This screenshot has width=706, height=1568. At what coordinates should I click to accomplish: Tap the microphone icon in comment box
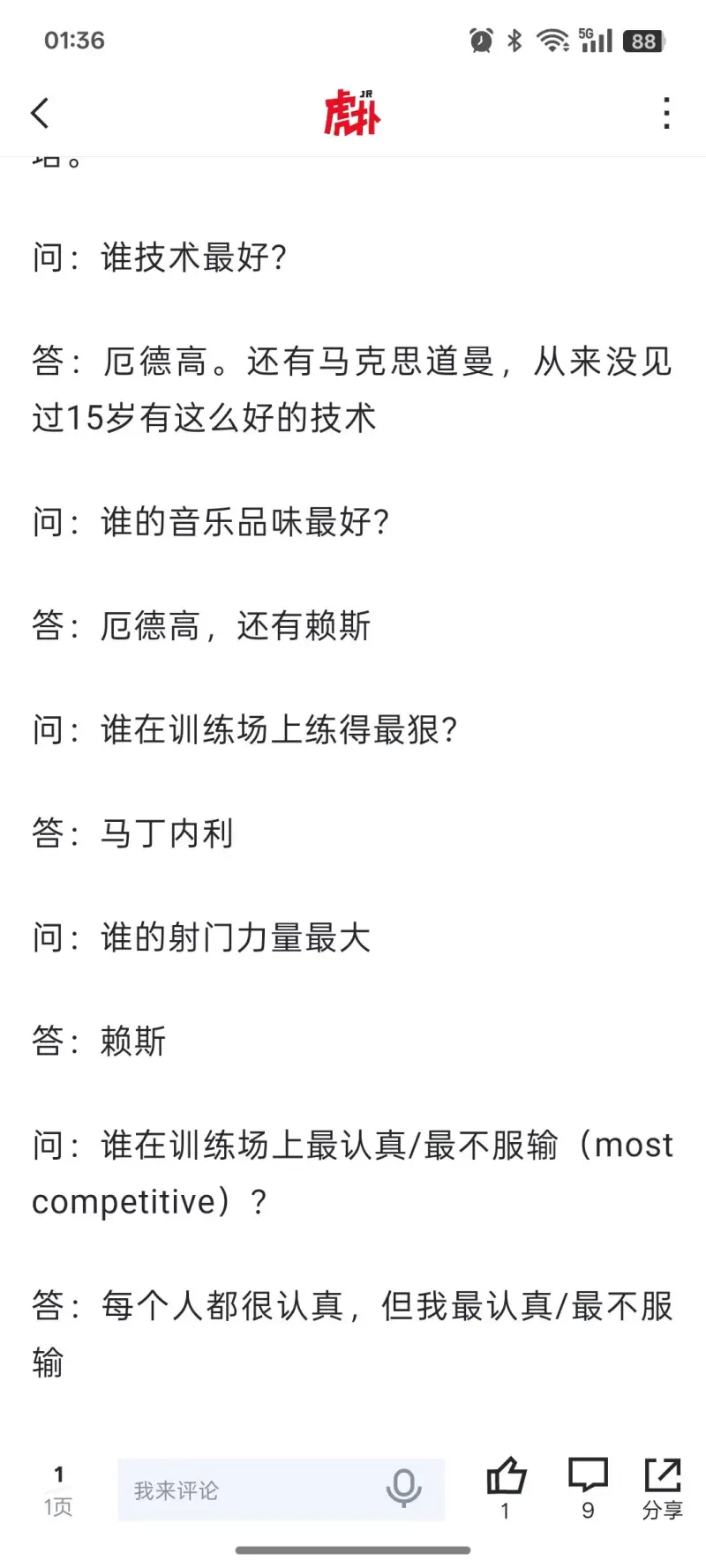click(x=404, y=1490)
